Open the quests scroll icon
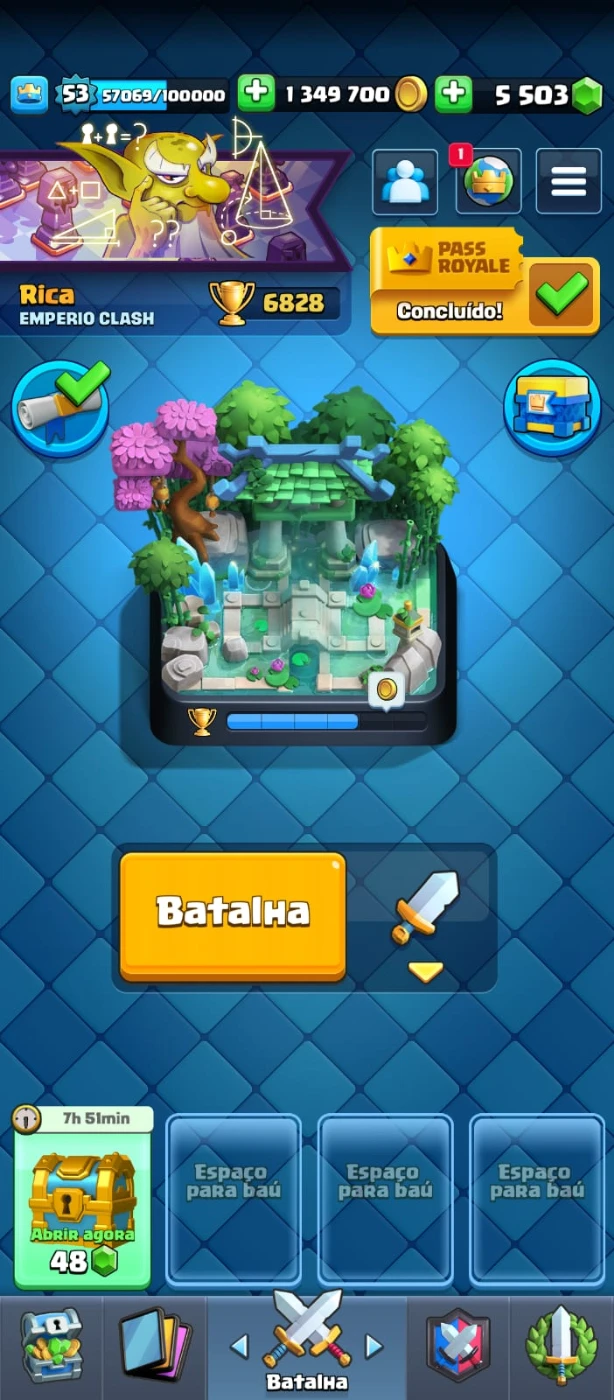 click(61, 409)
